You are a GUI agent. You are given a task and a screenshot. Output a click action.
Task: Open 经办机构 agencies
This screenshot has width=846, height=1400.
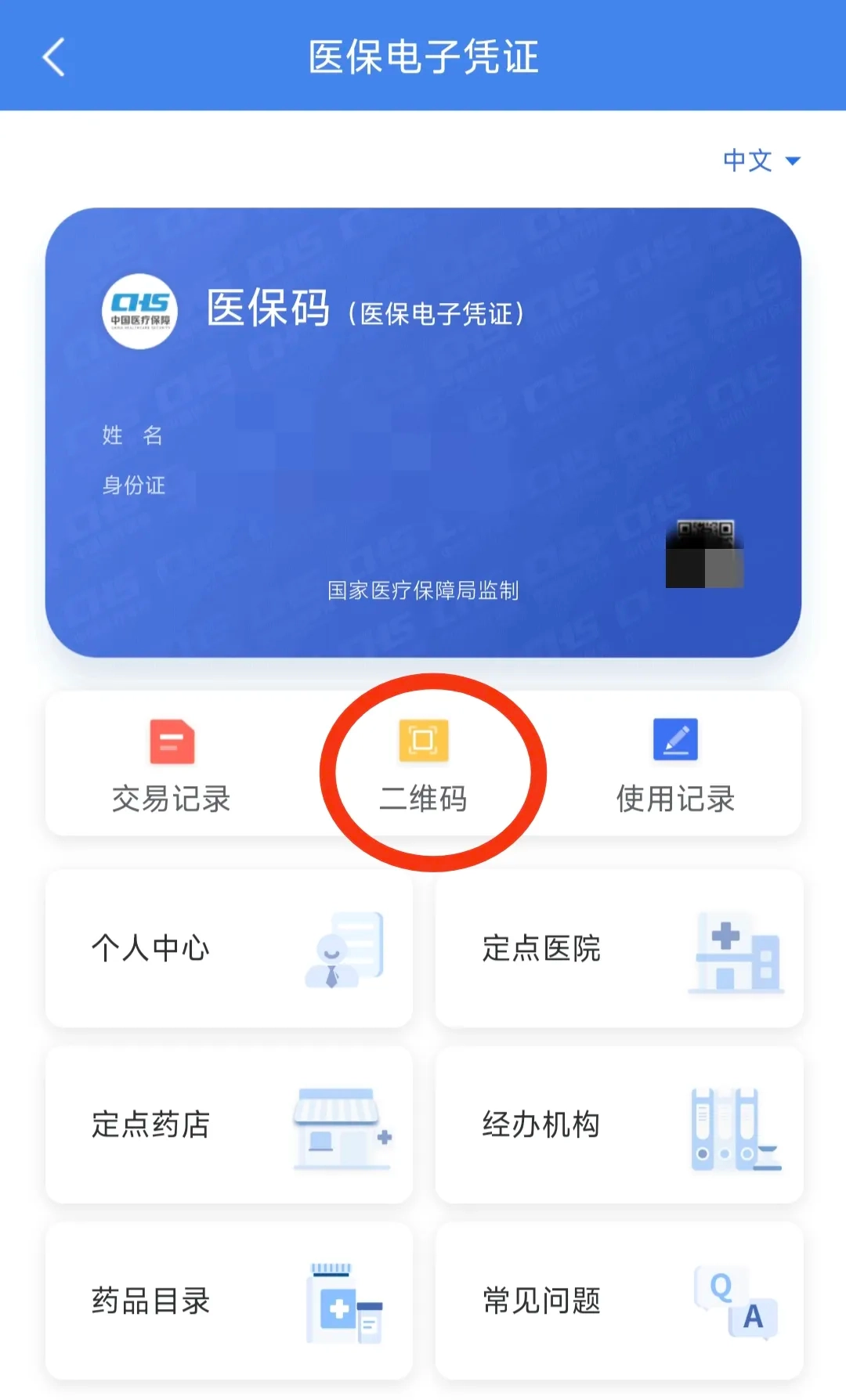coord(619,1124)
